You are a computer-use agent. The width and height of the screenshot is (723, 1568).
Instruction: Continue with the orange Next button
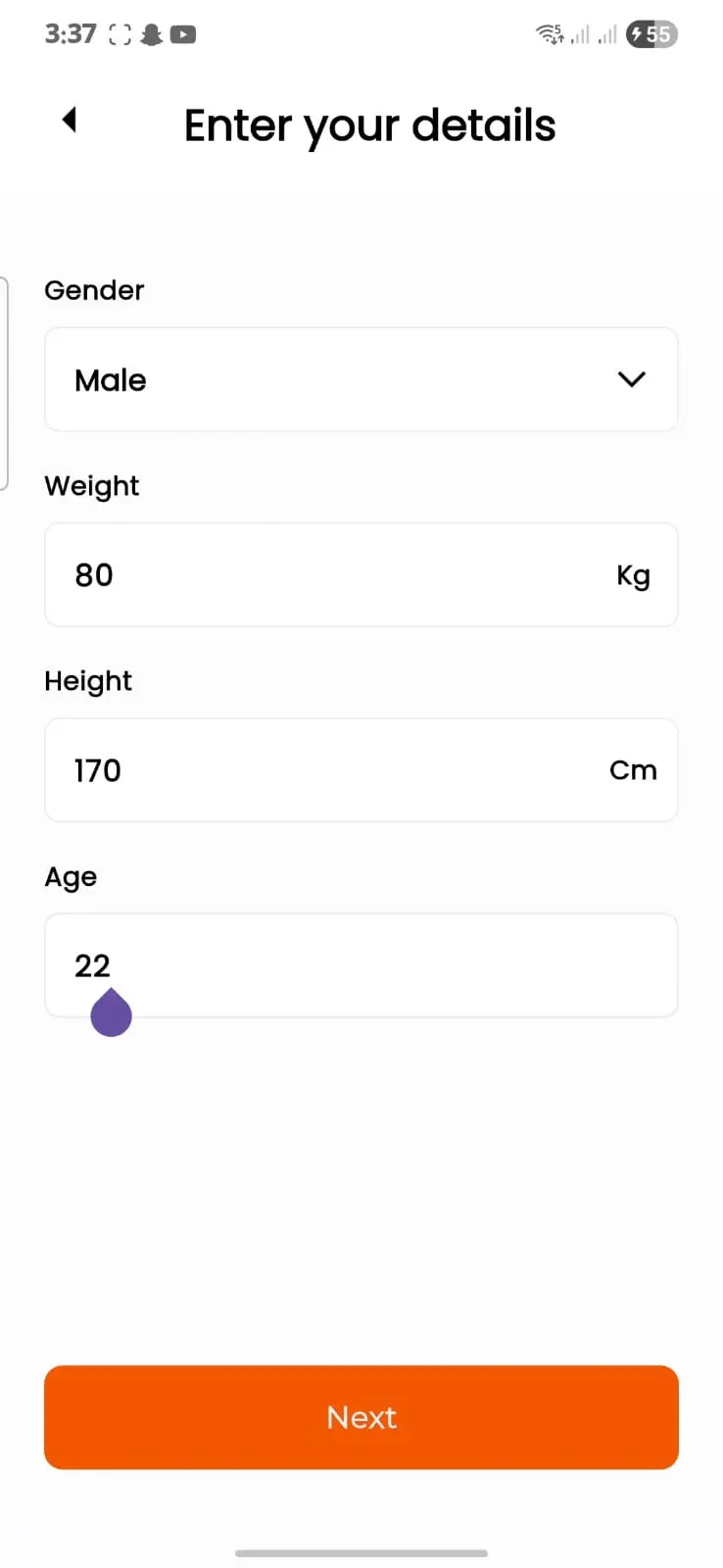pyautogui.click(x=361, y=1417)
